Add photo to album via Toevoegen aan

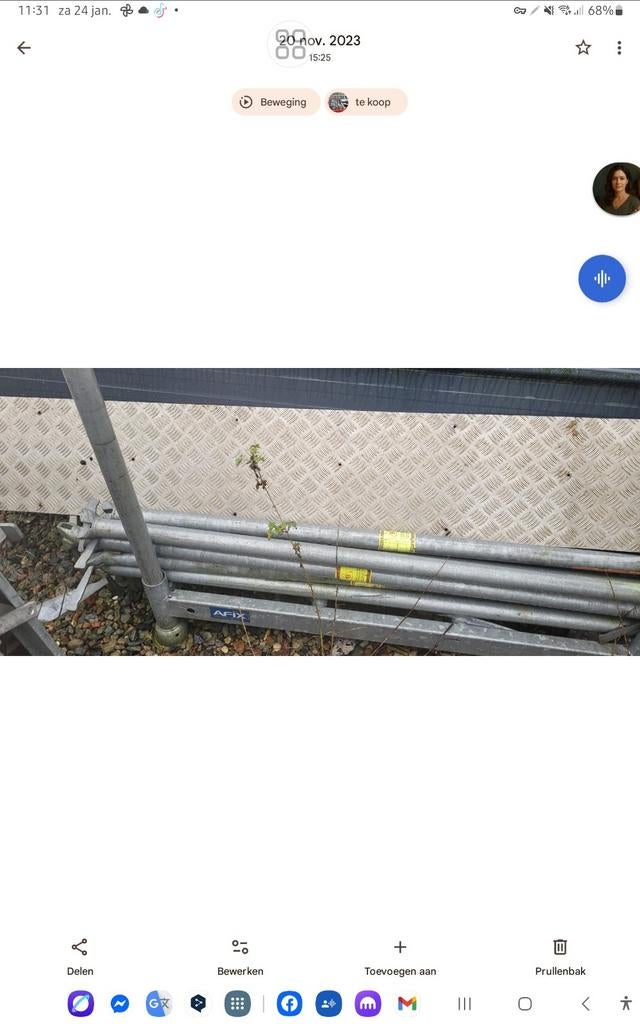[400, 956]
